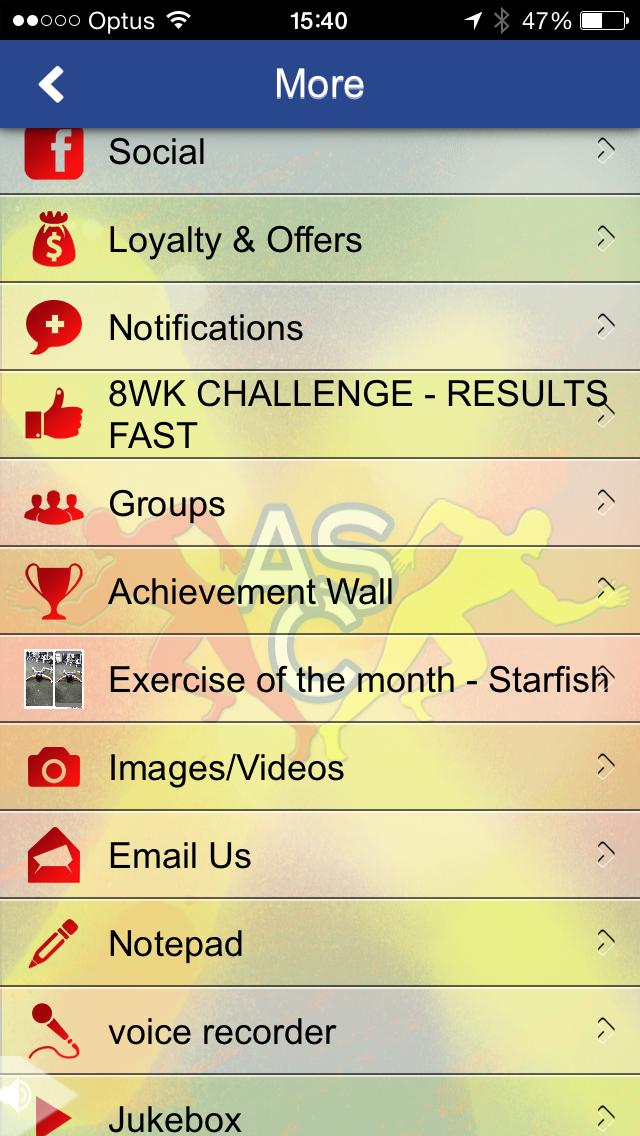Launch the voice recorder
This screenshot has width=640, height=1136.
(320, 1032)
